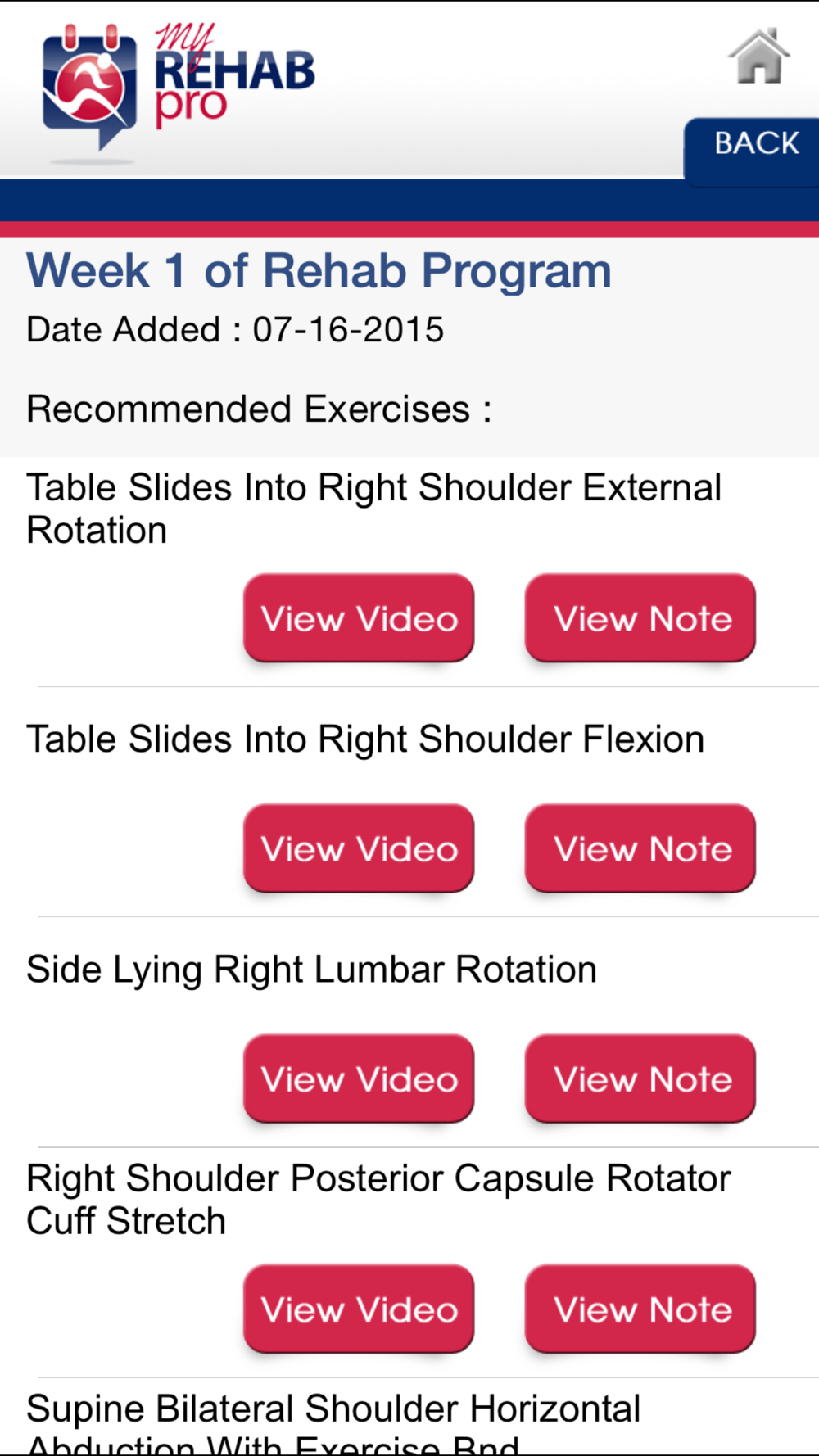Play video for Side Lying Lumbar Rotation
Image resolution: width=819 pixels, height=1456 pixels.
tap(359, 1078)
